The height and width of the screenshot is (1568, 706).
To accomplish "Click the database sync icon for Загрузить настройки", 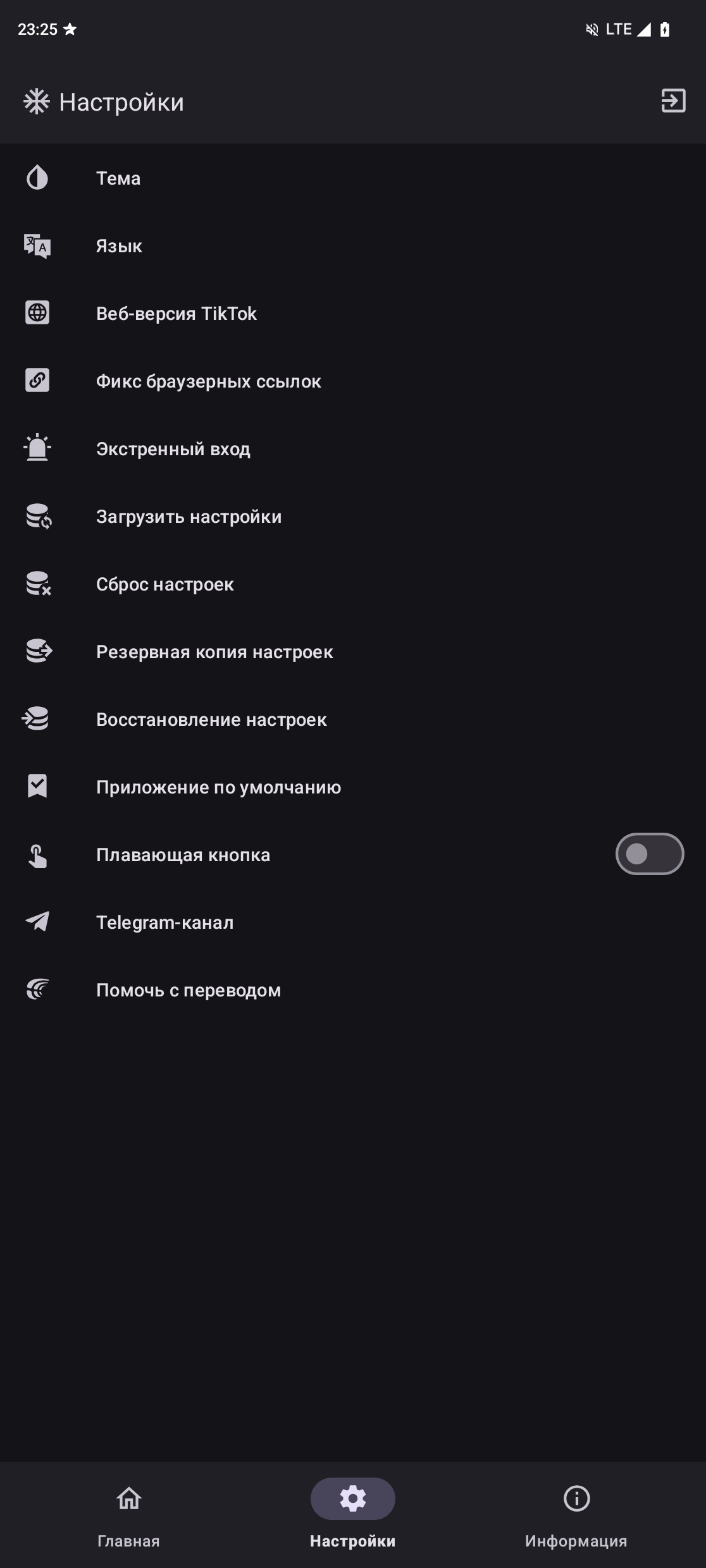I will 37,516.
